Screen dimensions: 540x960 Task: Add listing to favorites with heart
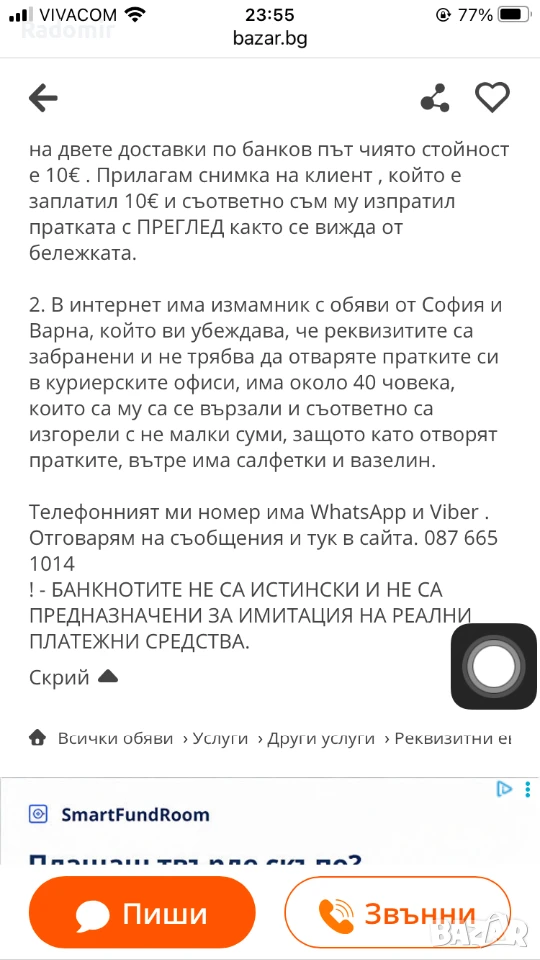tap(493, 98)
